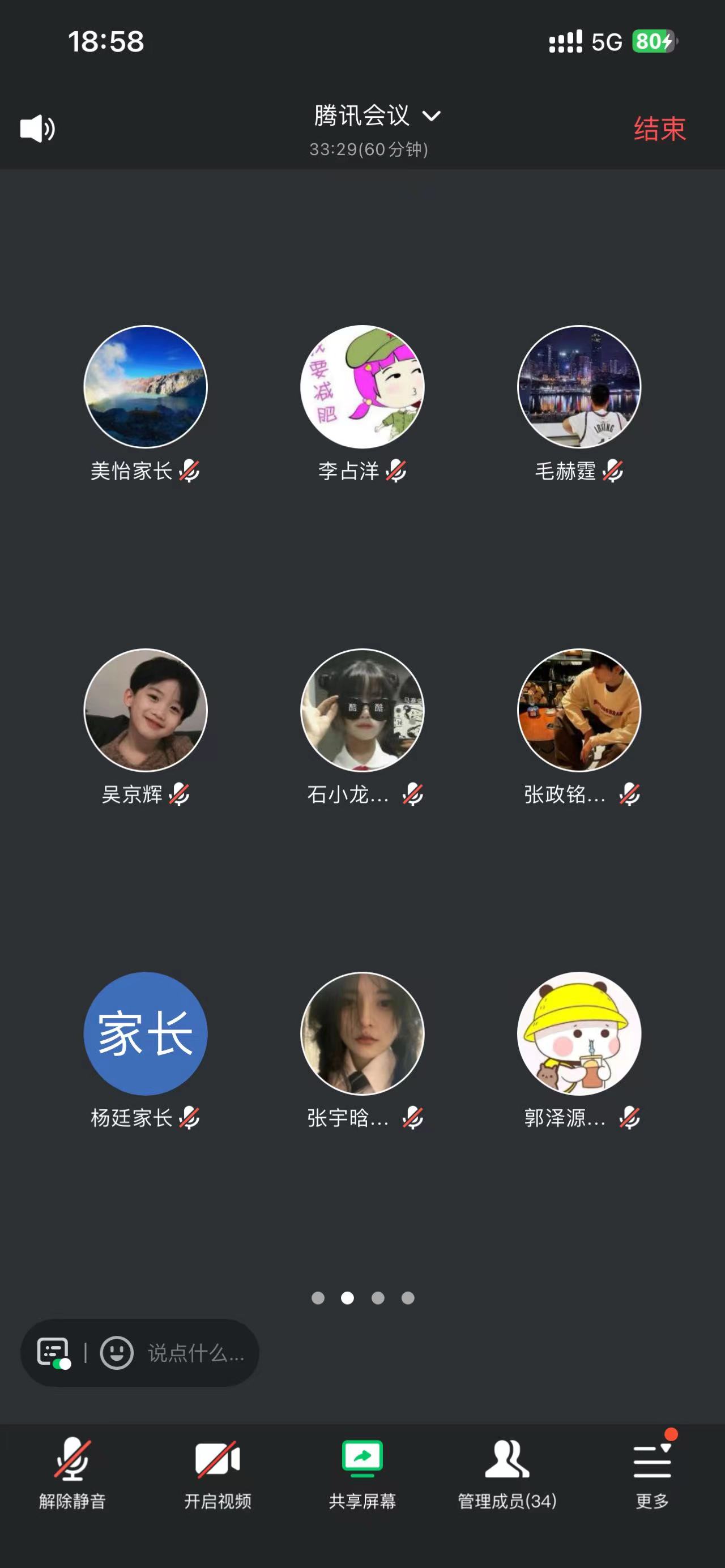Screen dimensions: 725x1568
Task: Toggle the speaker audio icon
Action: coord(38,129)
